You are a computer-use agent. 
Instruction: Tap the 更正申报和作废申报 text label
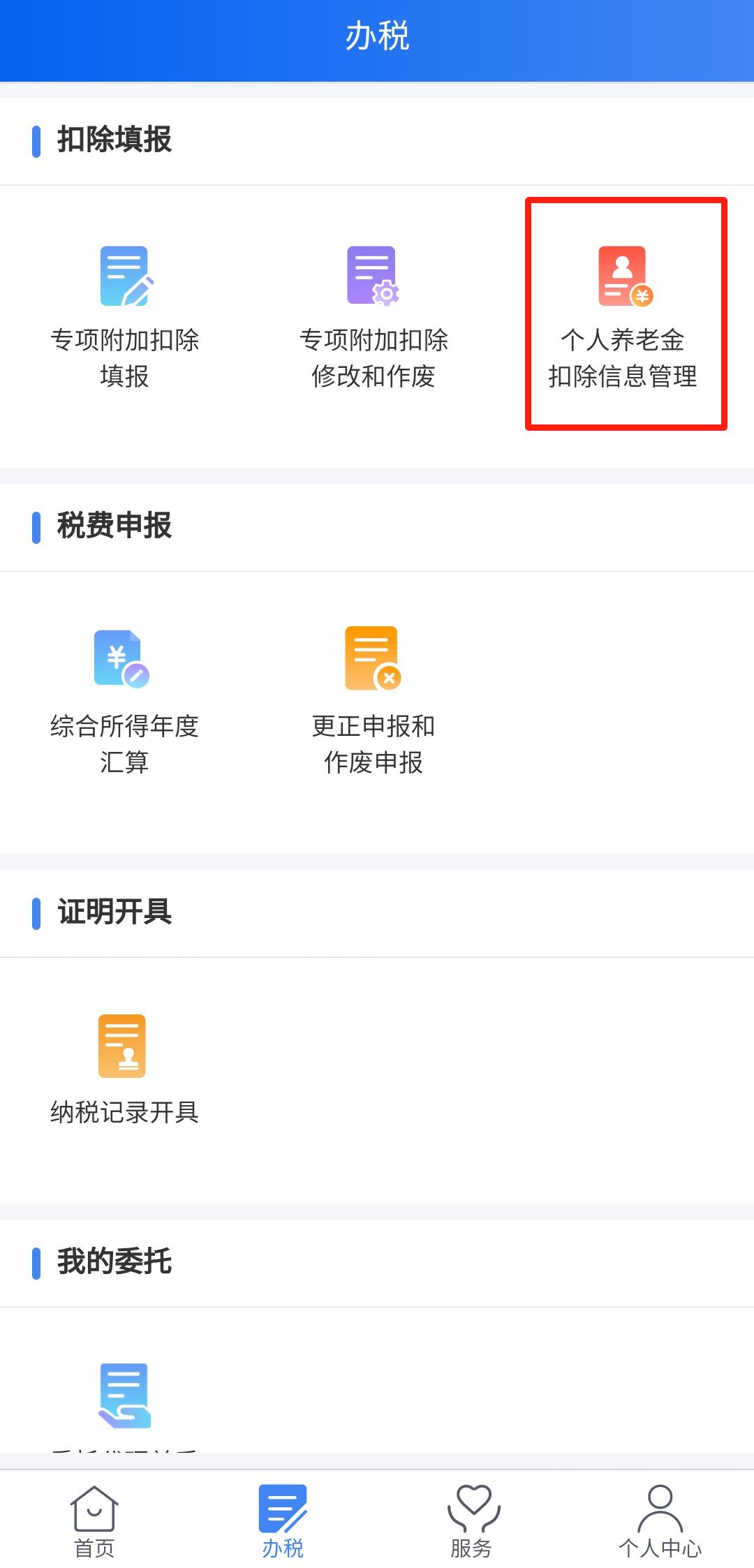[372, 744]
